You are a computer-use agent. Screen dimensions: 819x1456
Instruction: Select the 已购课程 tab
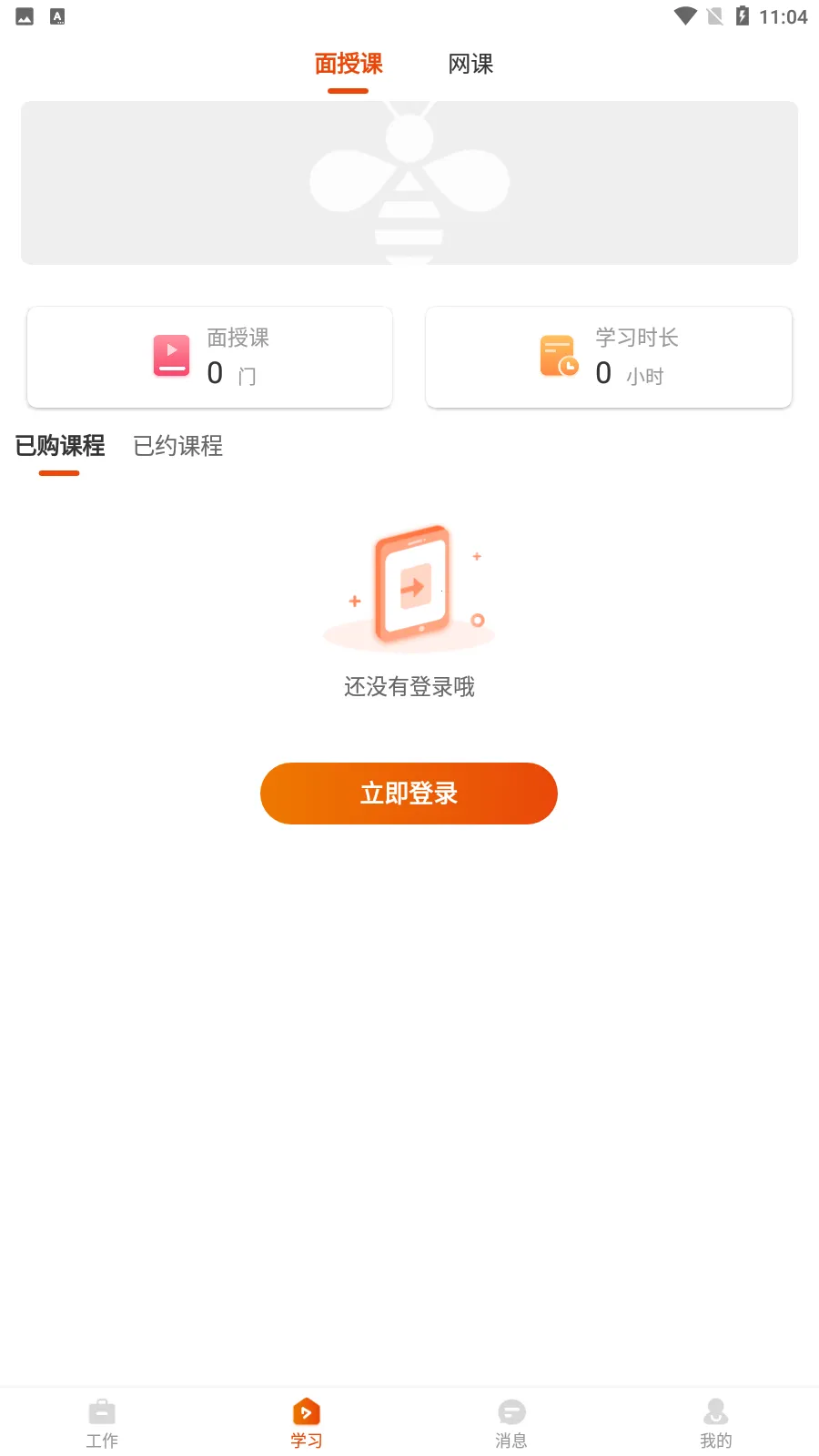(x=60, y=446)
